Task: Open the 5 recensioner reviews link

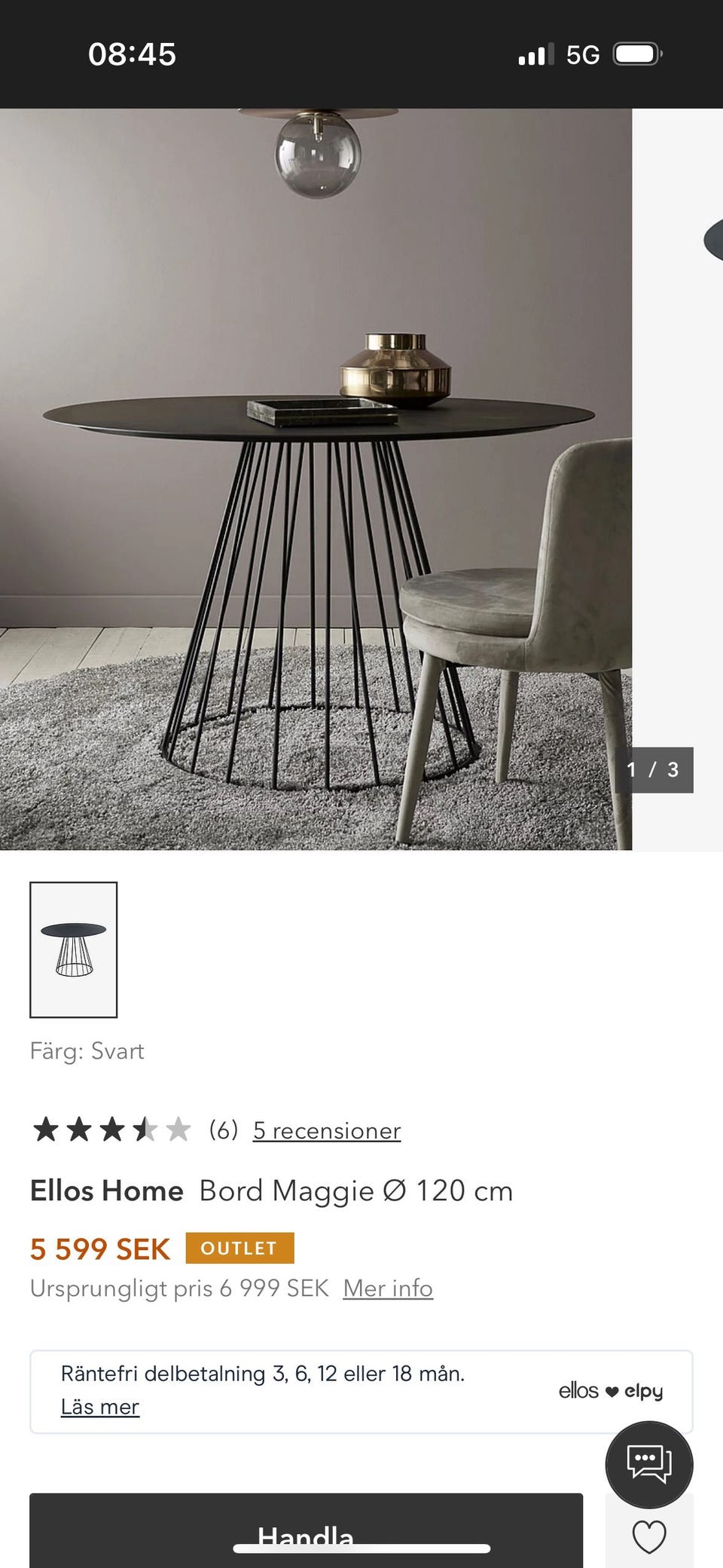Action: pos(327,1130)
